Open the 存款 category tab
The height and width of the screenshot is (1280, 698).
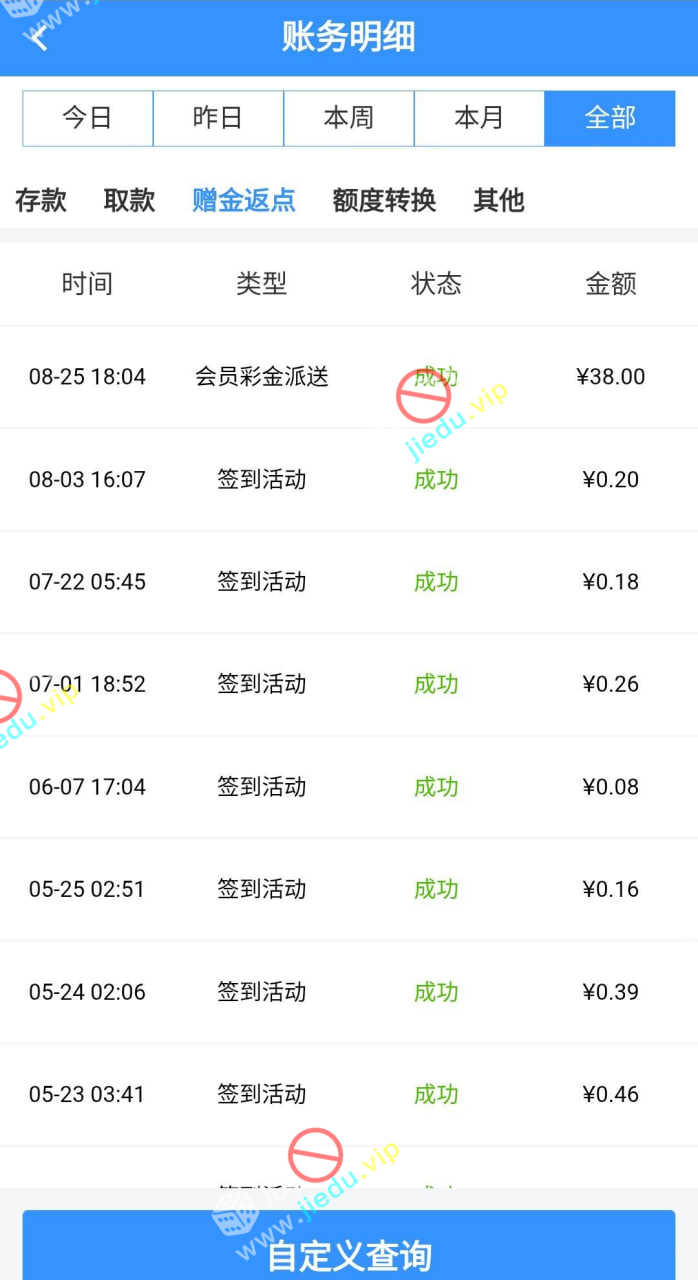41,200
